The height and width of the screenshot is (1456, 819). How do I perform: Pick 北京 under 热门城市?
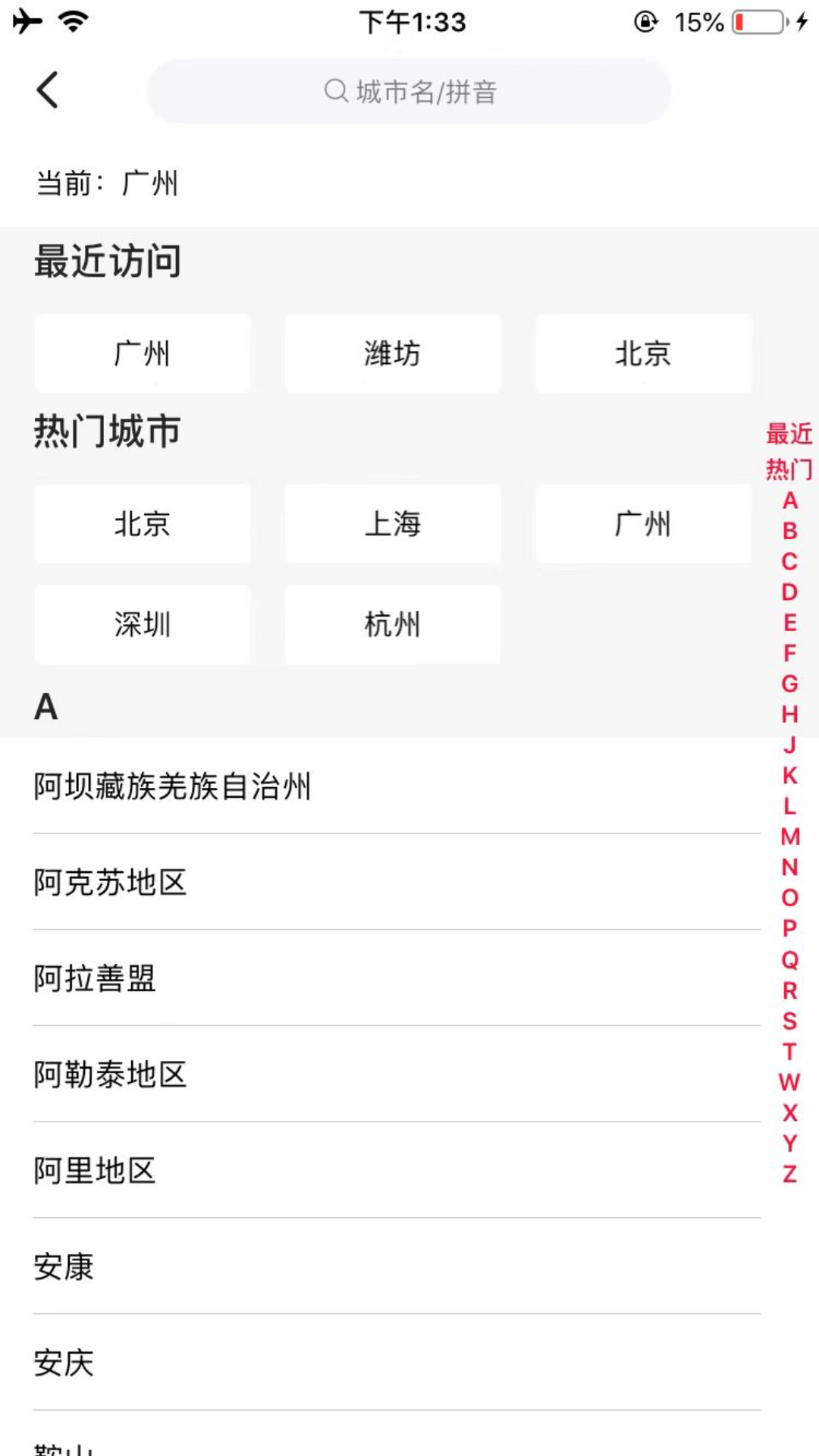pyautogui.click(x=142, y=524)
